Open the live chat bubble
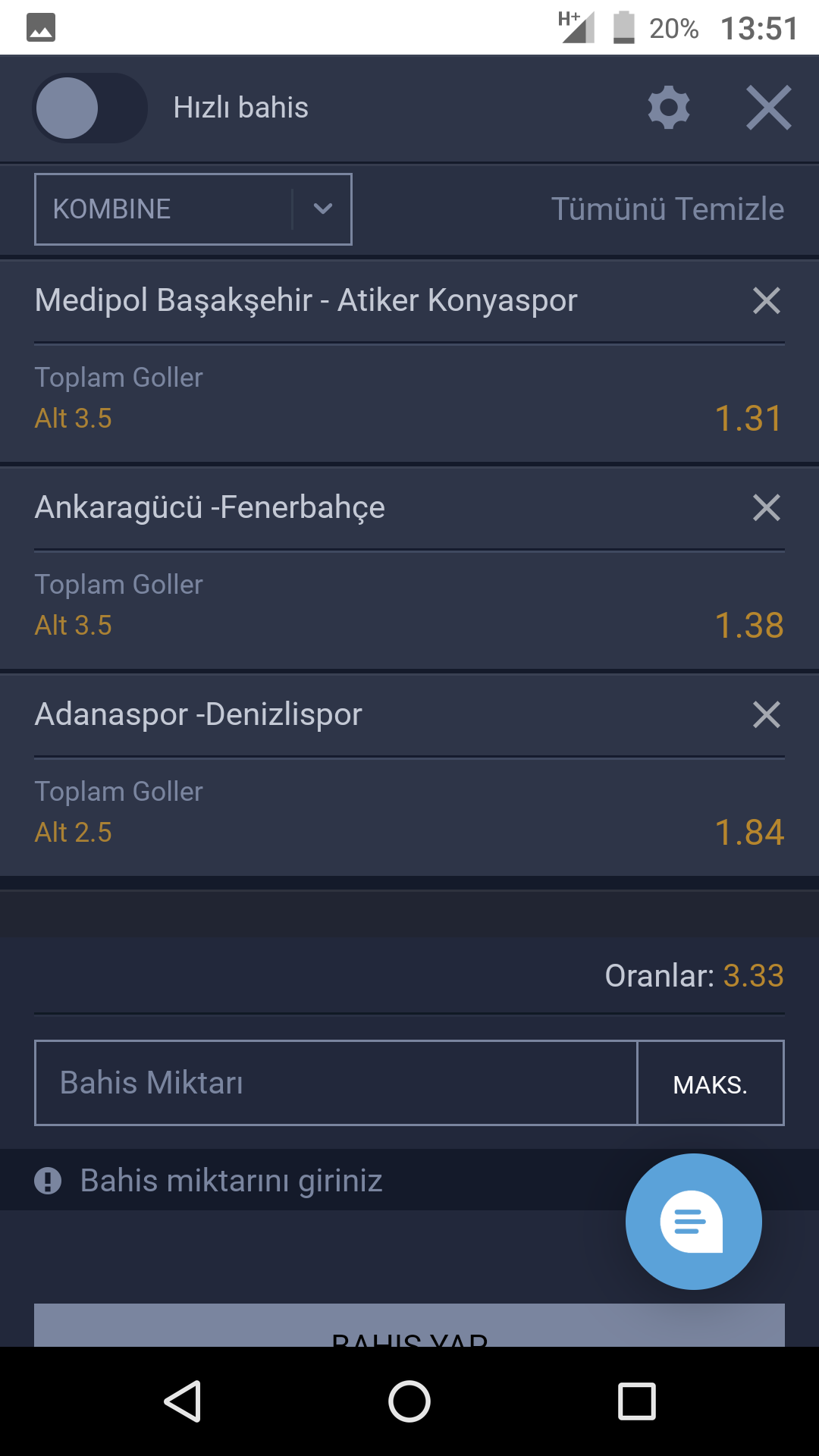This screenshot has width=819, height=1456. pyautogui.click(x=694, y=1222)
